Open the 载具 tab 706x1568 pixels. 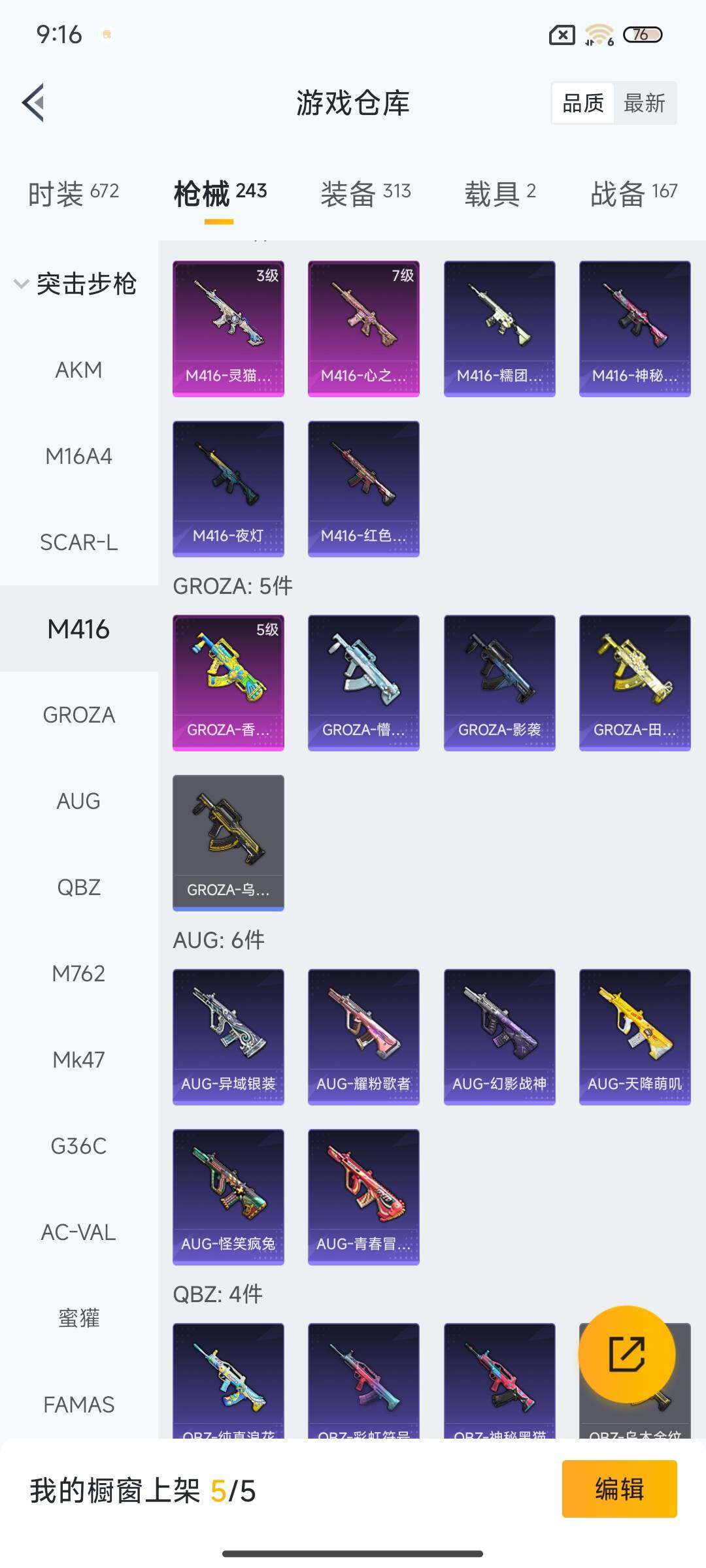pos(500,193)
